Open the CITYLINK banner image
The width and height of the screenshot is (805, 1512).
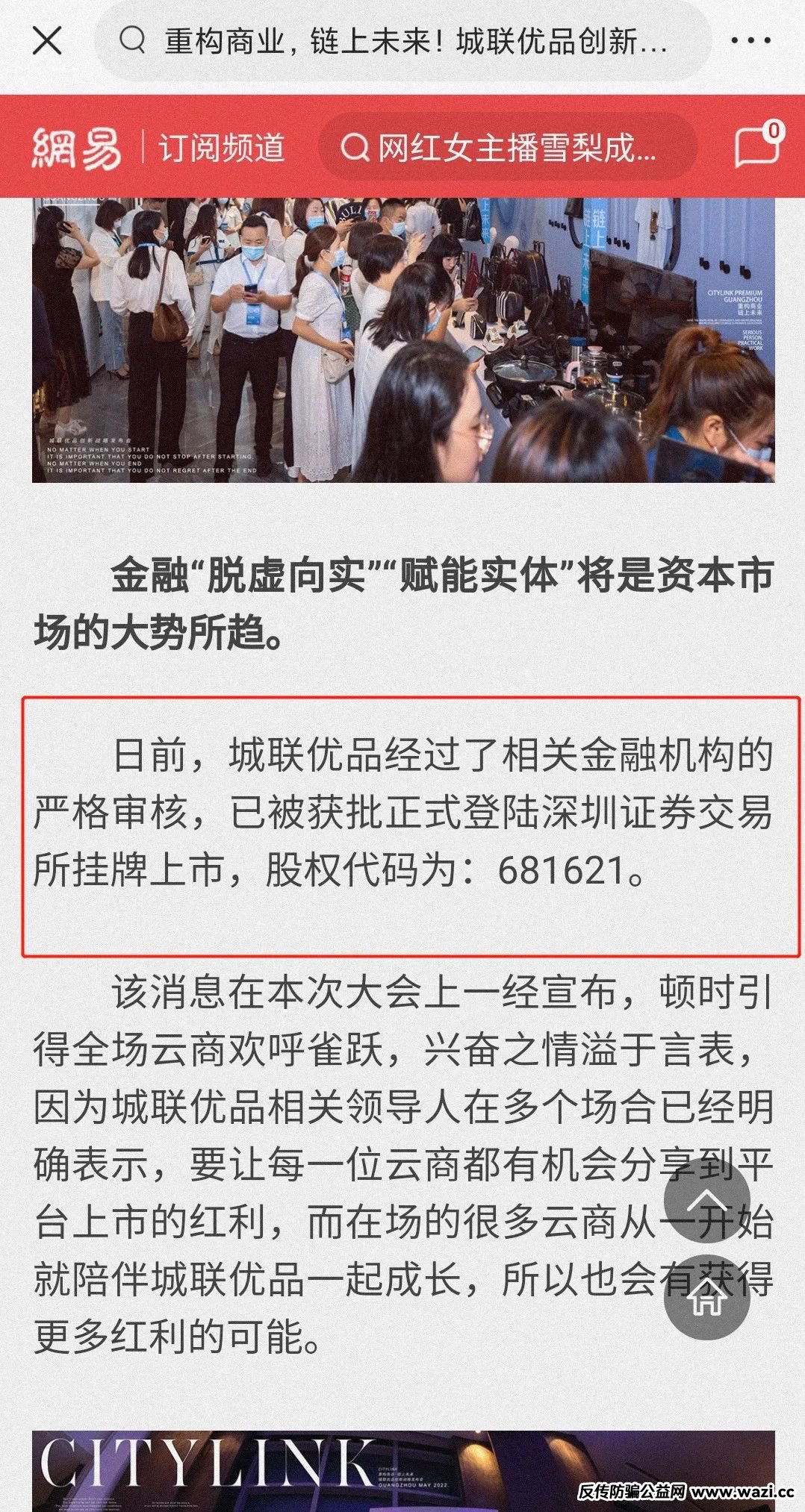point(403,1470)
